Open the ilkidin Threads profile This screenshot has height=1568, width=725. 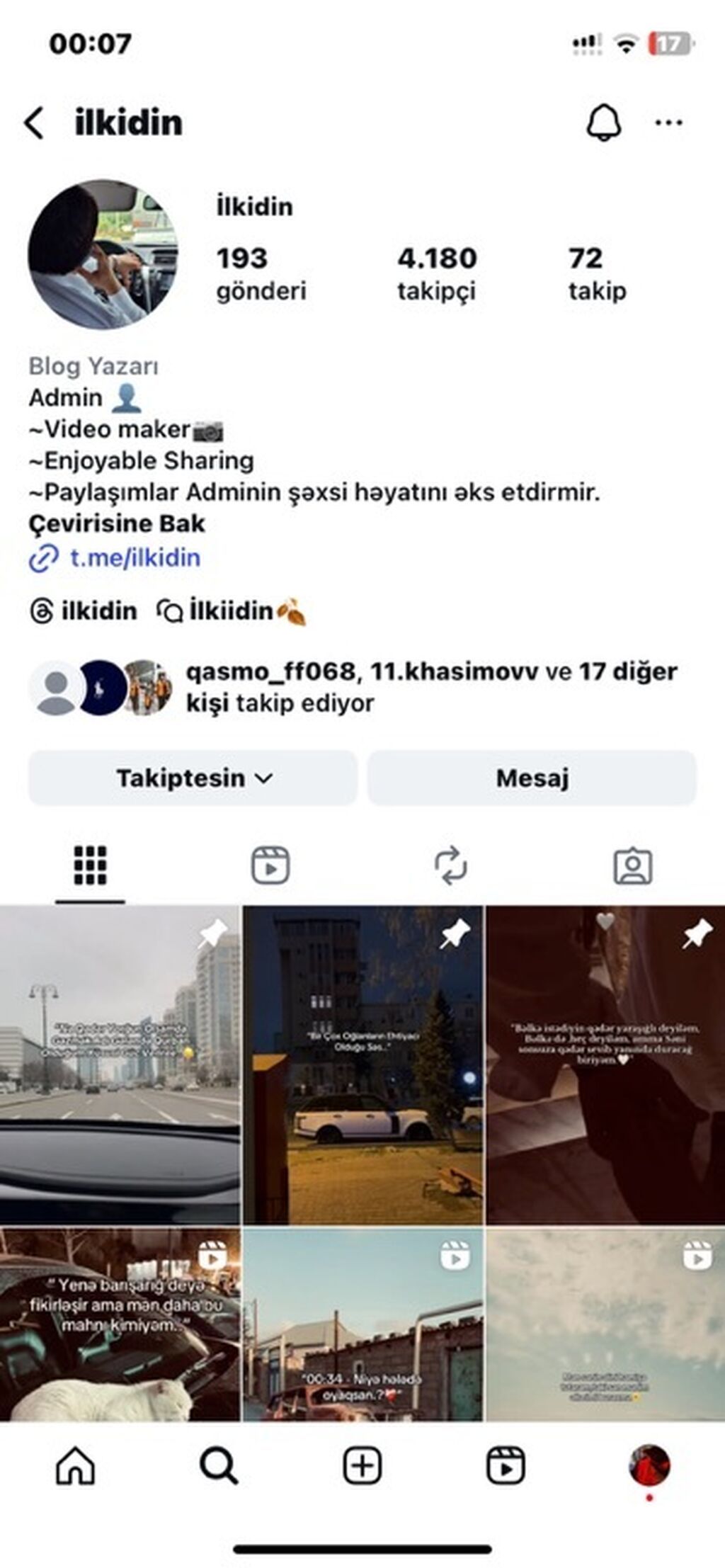point(84,610)
